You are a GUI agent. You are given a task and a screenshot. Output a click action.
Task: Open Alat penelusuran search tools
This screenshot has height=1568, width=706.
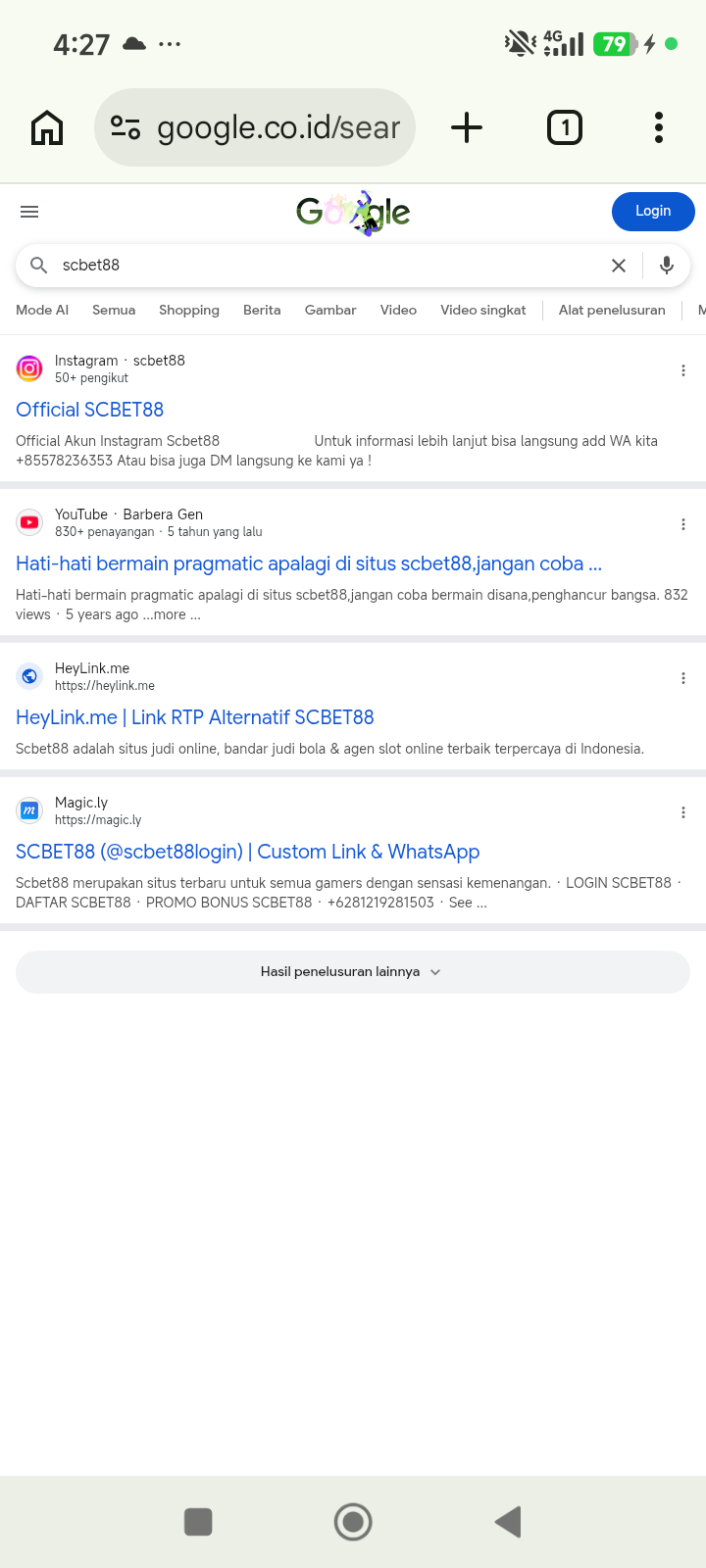point(612,310)
